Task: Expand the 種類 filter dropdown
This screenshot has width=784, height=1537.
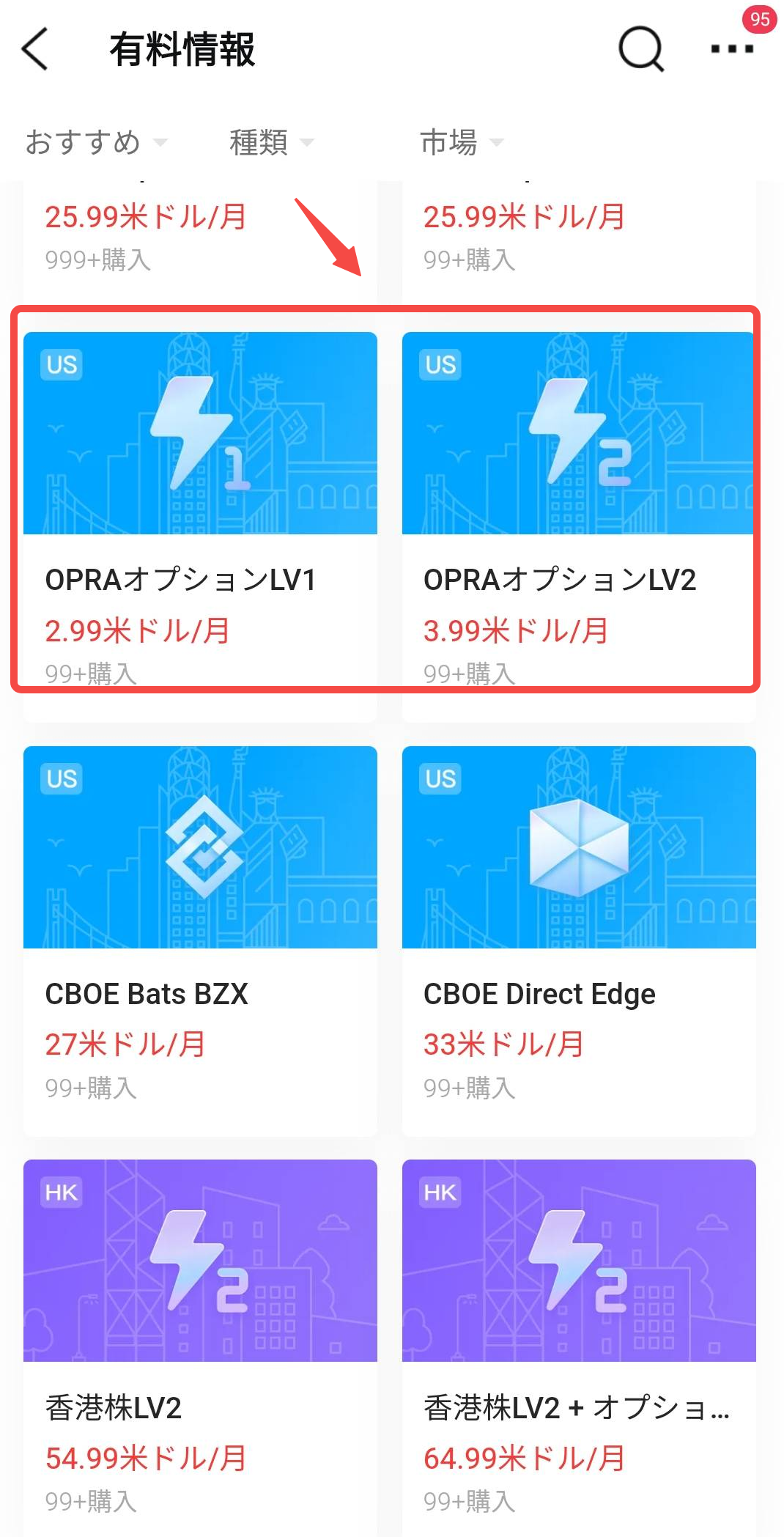Action: coord(271,141)
